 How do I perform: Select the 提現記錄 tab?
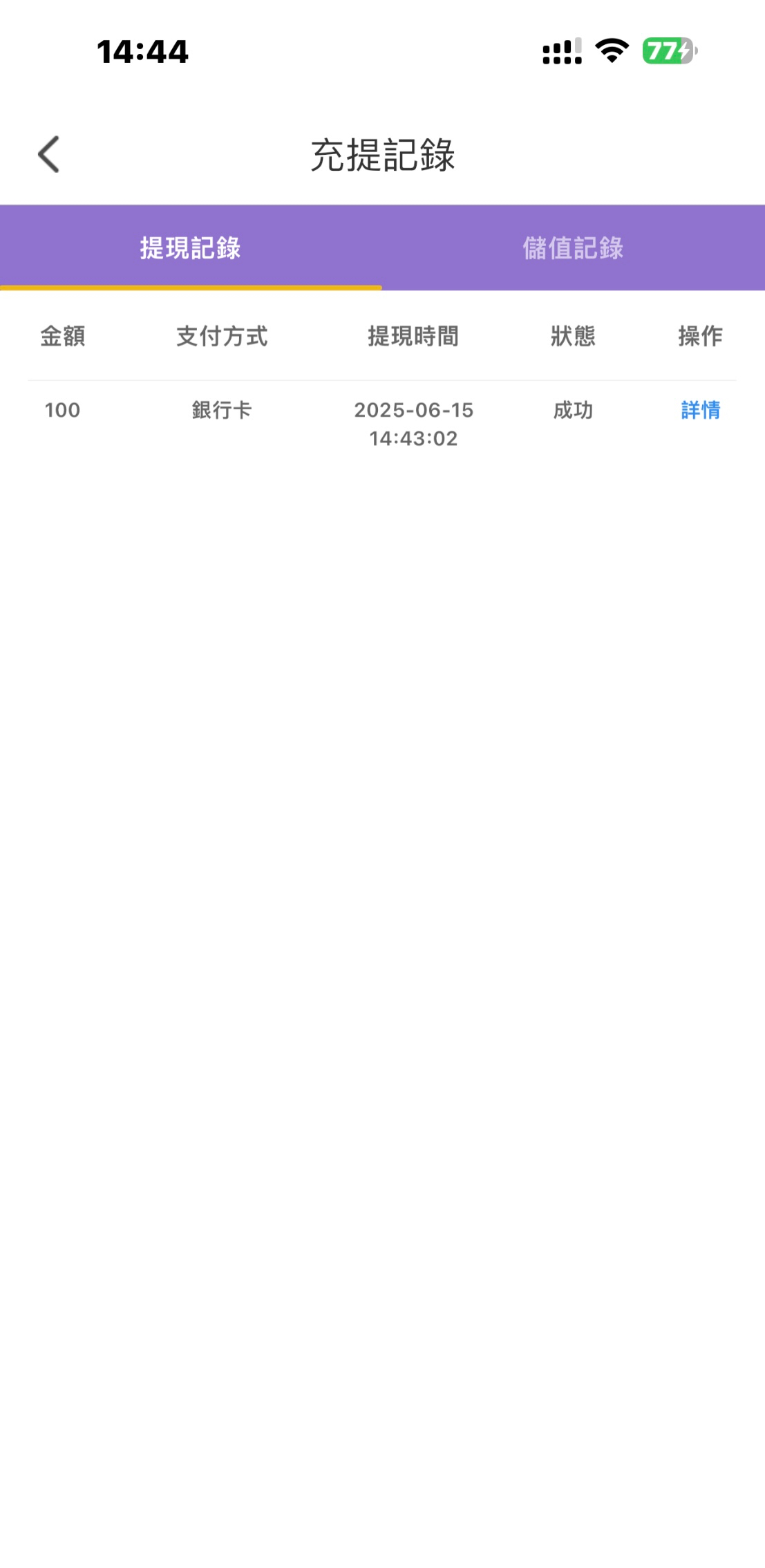click(190, 248)
